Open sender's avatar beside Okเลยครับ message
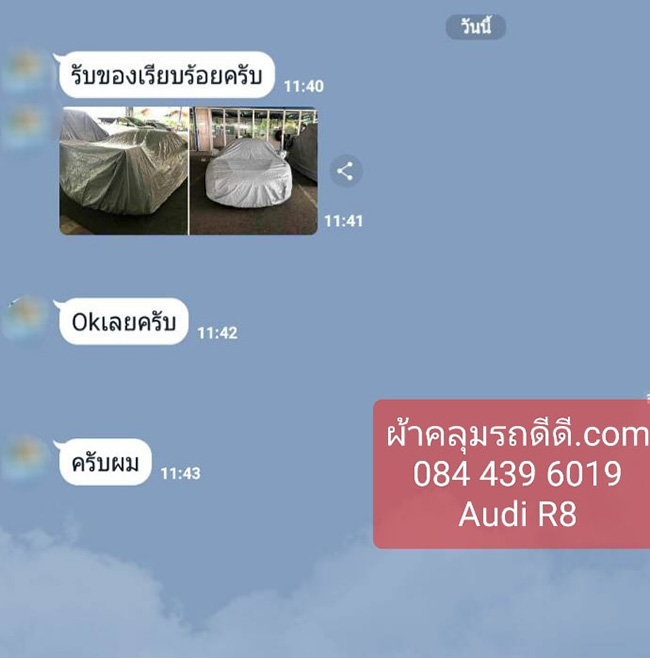Screen dimensions: 650x658 pos(24,319)
